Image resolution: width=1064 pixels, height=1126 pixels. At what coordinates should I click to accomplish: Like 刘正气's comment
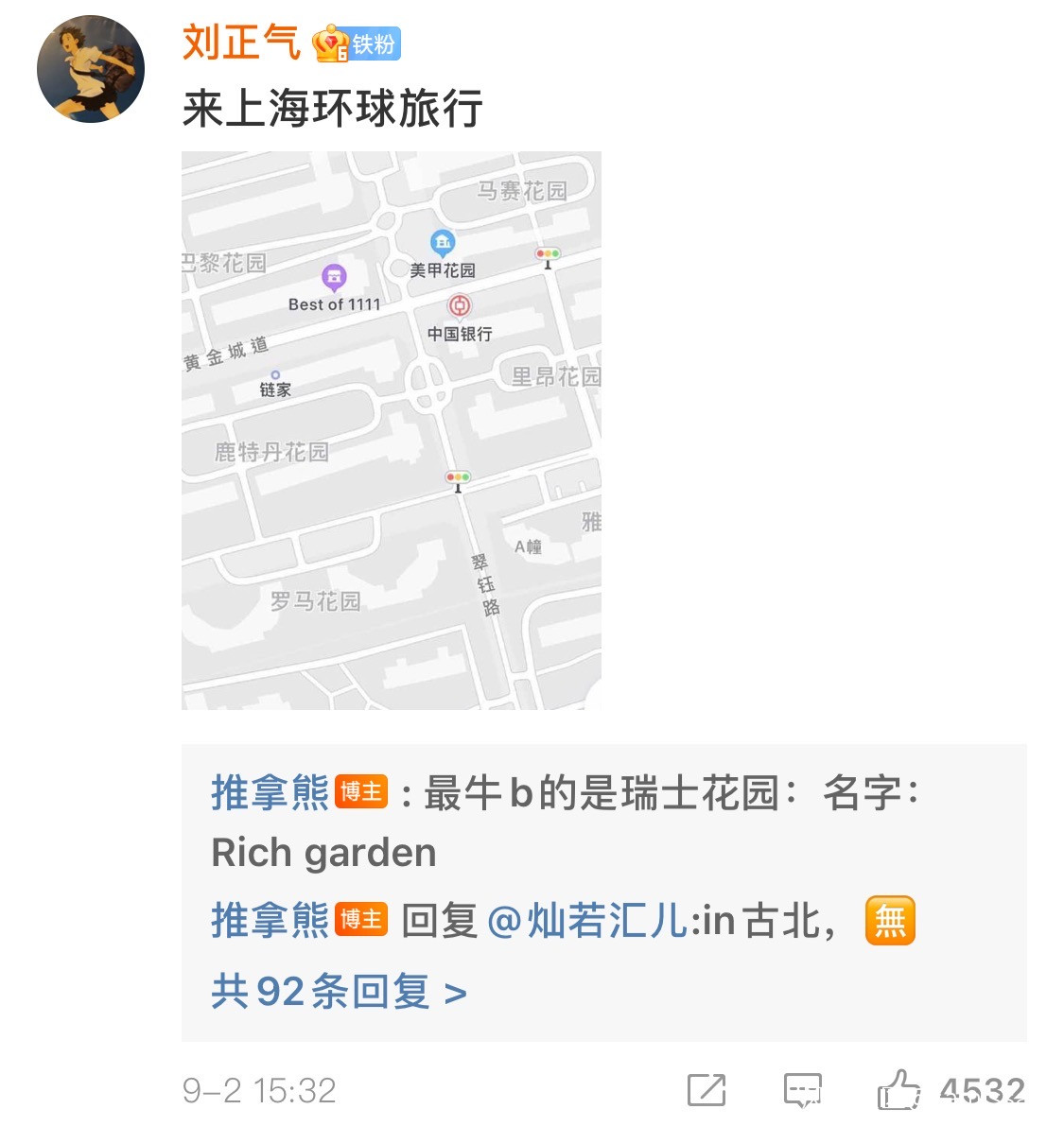tap(899, 1090)
